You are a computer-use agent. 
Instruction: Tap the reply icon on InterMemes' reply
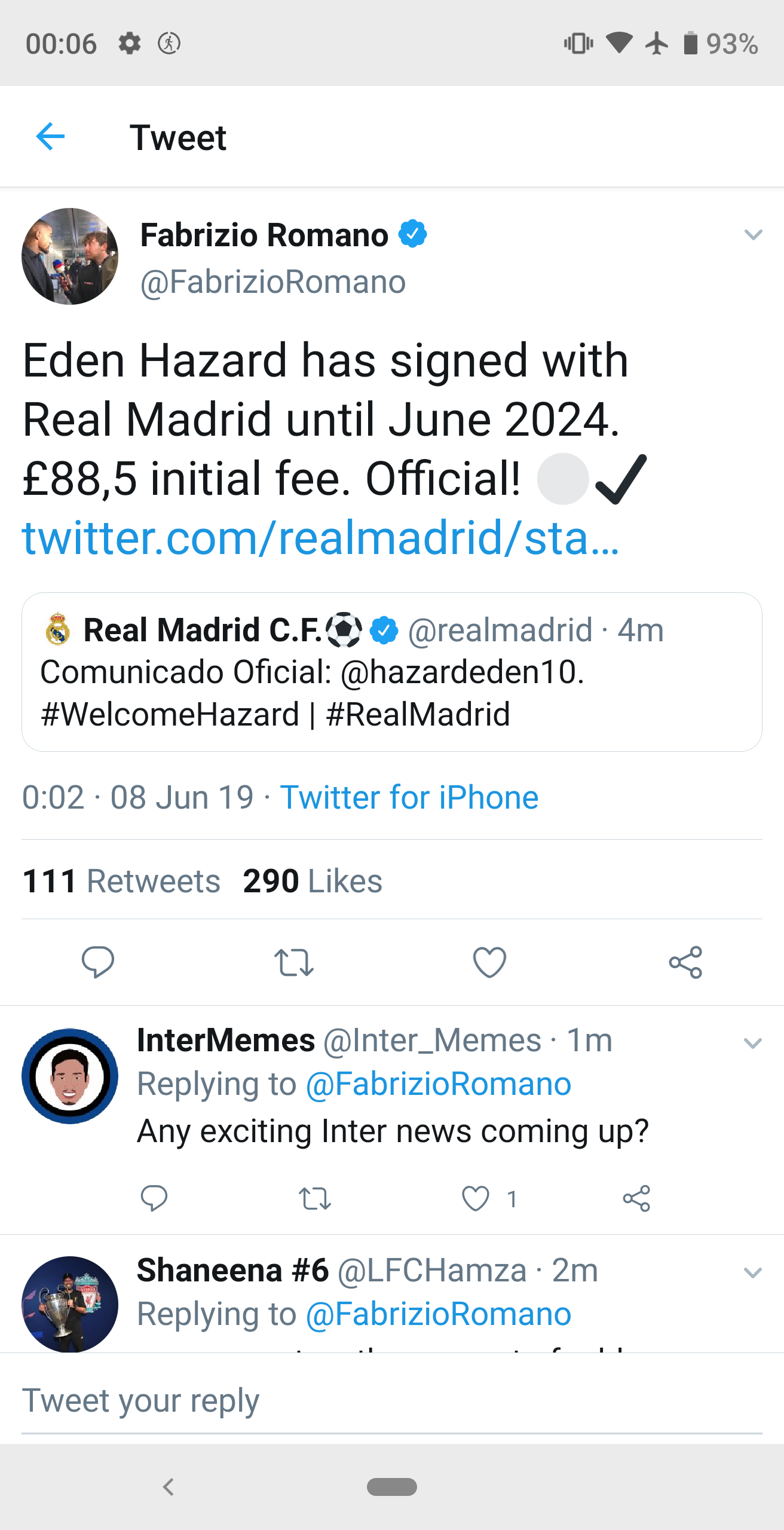(155, 1198)
